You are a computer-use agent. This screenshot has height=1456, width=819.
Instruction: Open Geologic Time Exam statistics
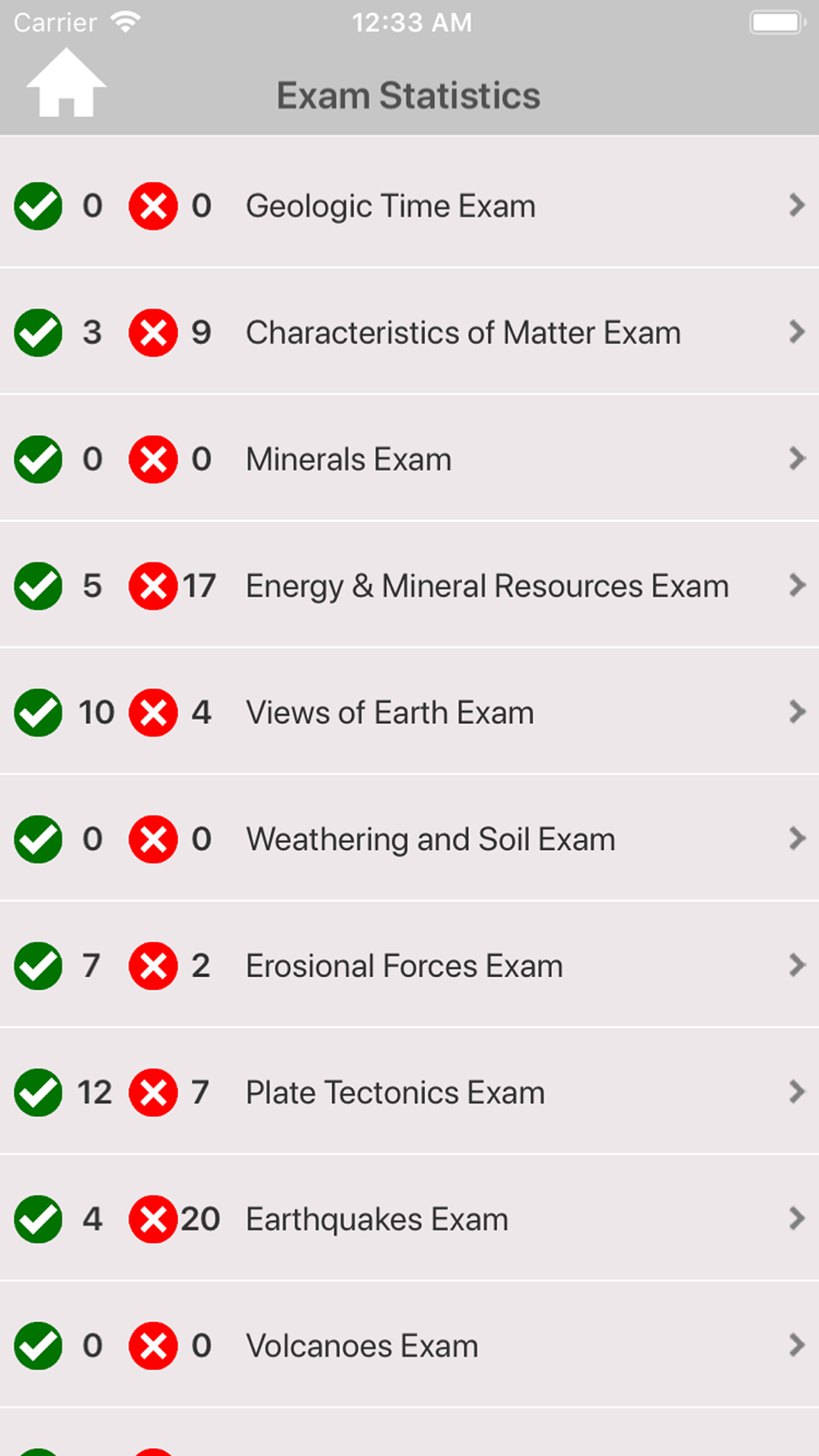tap(409, 204)
